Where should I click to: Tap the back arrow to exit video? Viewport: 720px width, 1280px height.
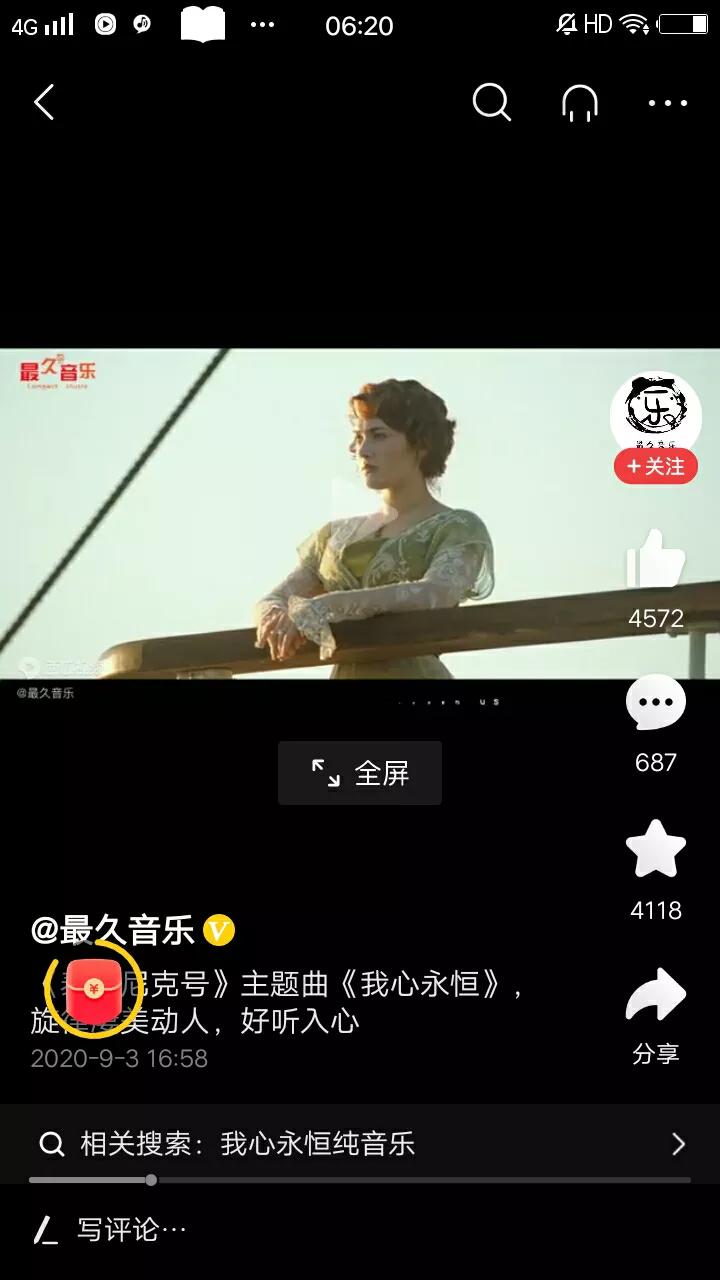pos(43,103)
